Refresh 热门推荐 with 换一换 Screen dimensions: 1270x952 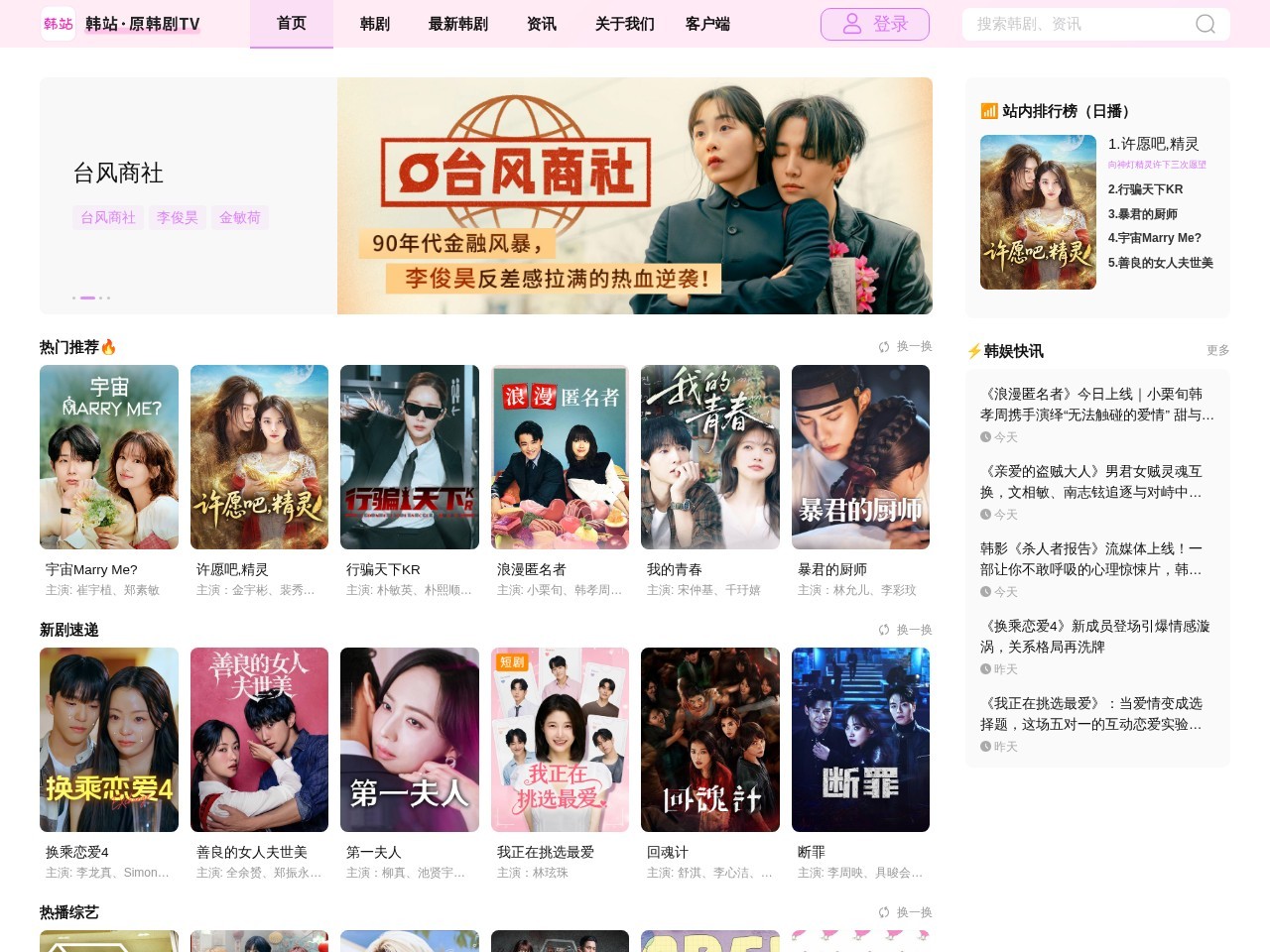click(905, 346)
